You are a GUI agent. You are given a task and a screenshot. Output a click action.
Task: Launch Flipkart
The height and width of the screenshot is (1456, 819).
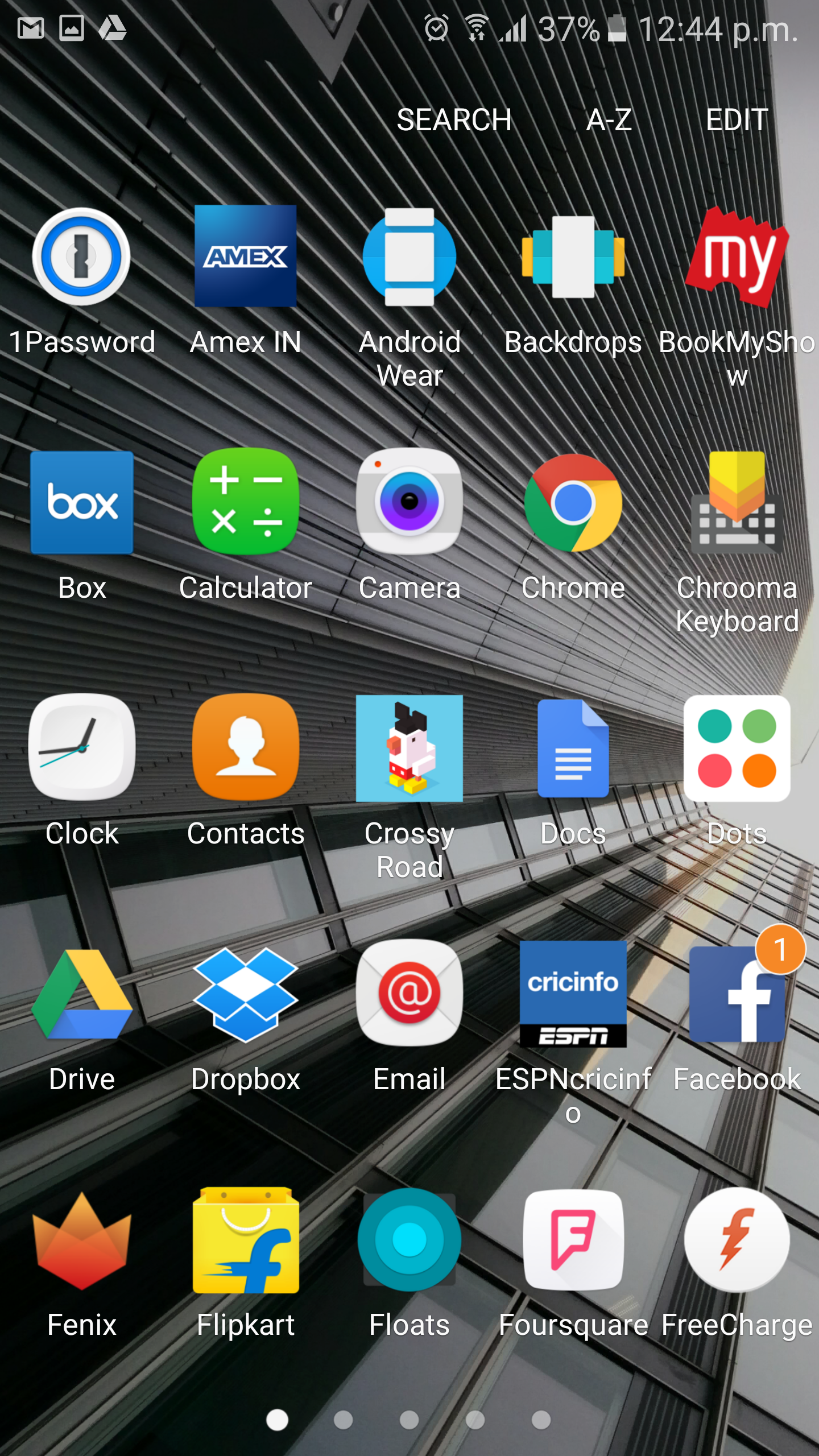[x=245, y=1240]
